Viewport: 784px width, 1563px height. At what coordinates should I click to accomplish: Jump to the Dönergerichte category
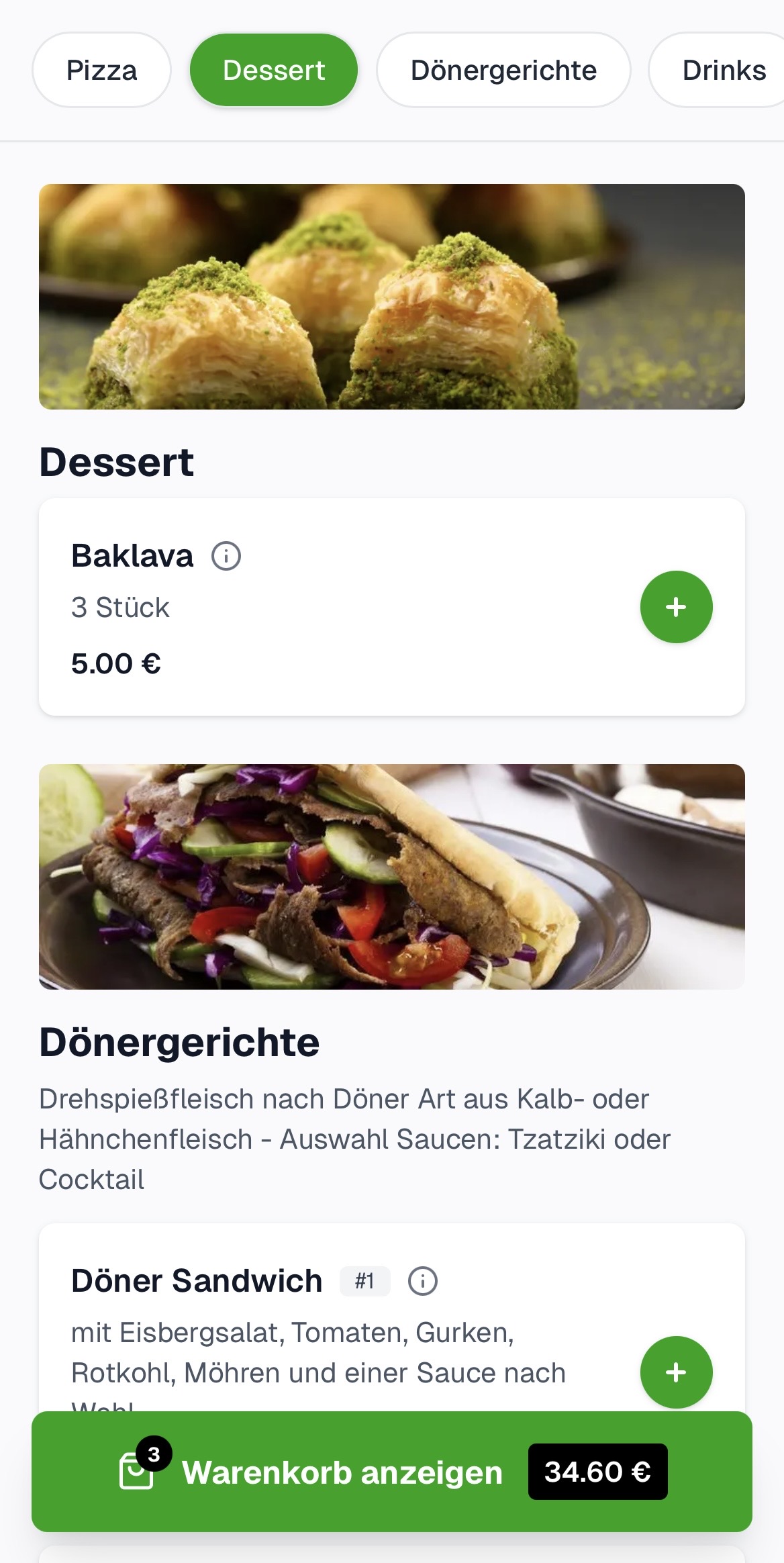coord(503,70)
